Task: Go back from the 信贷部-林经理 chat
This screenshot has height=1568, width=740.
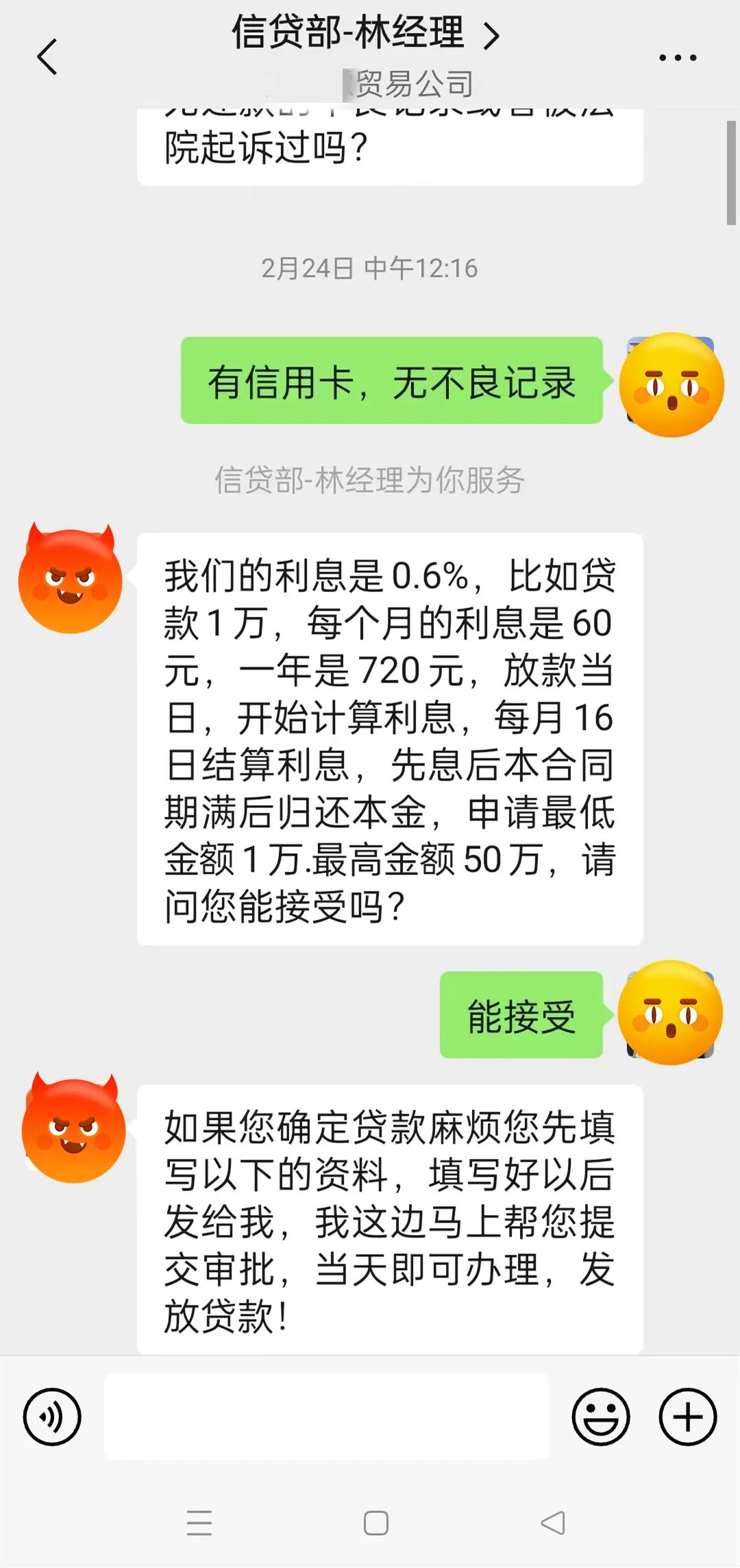Action: coord(47,57)
